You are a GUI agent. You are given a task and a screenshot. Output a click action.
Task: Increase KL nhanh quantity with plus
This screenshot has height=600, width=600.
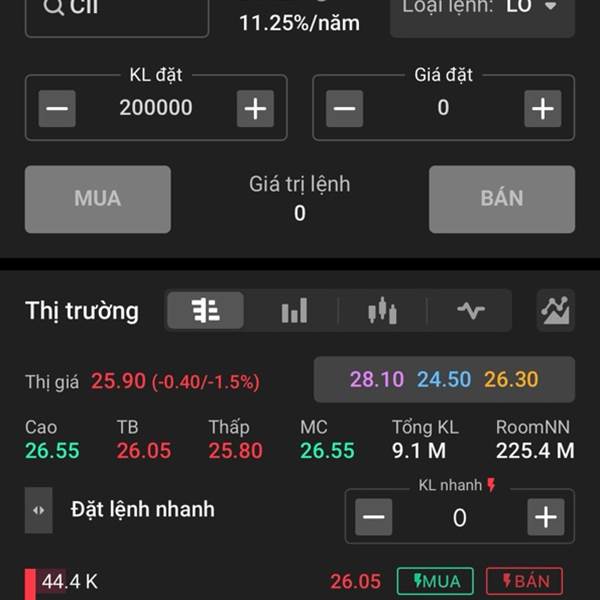tap(545, 517)
